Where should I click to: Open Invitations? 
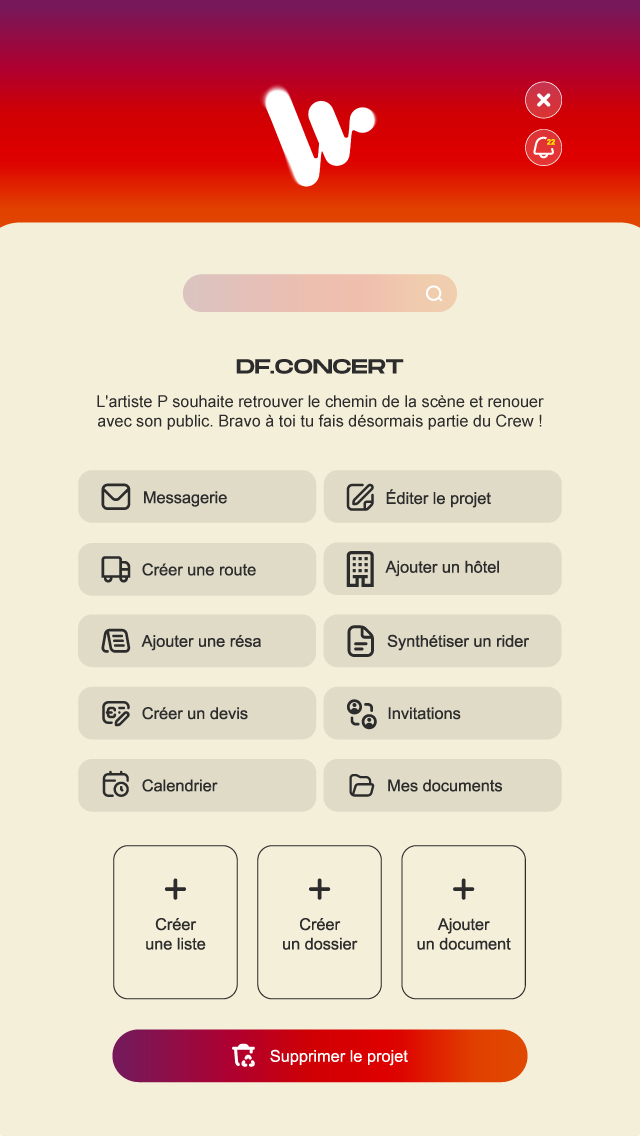[x=442, y=713]
